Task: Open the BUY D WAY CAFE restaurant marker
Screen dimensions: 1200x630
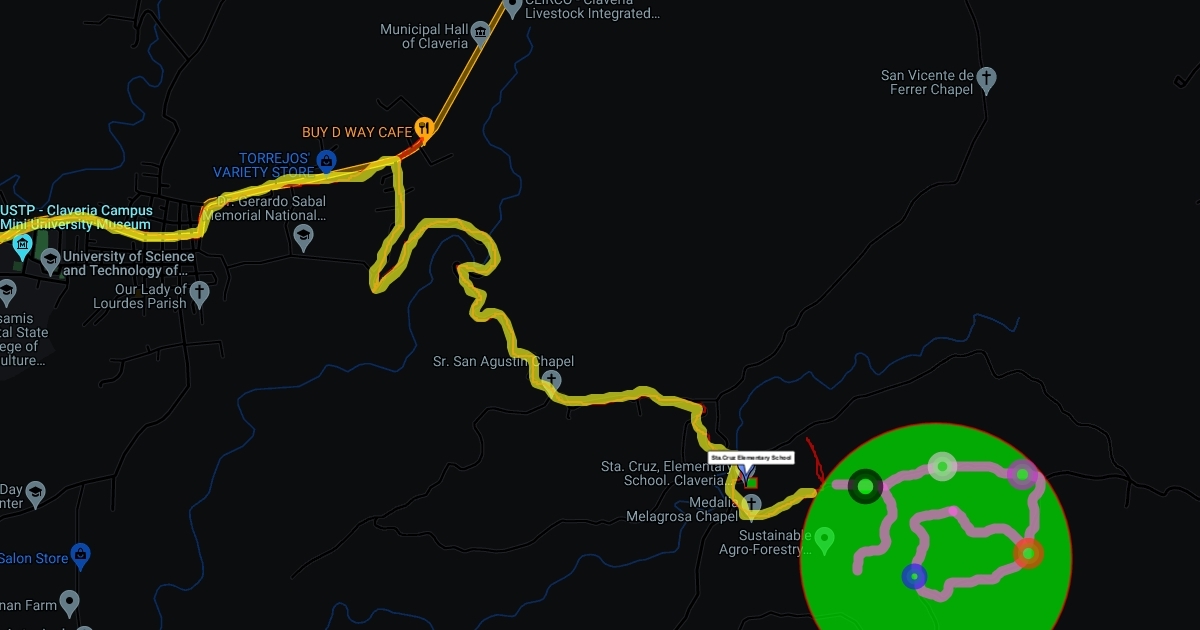Action: coord(425,128)
